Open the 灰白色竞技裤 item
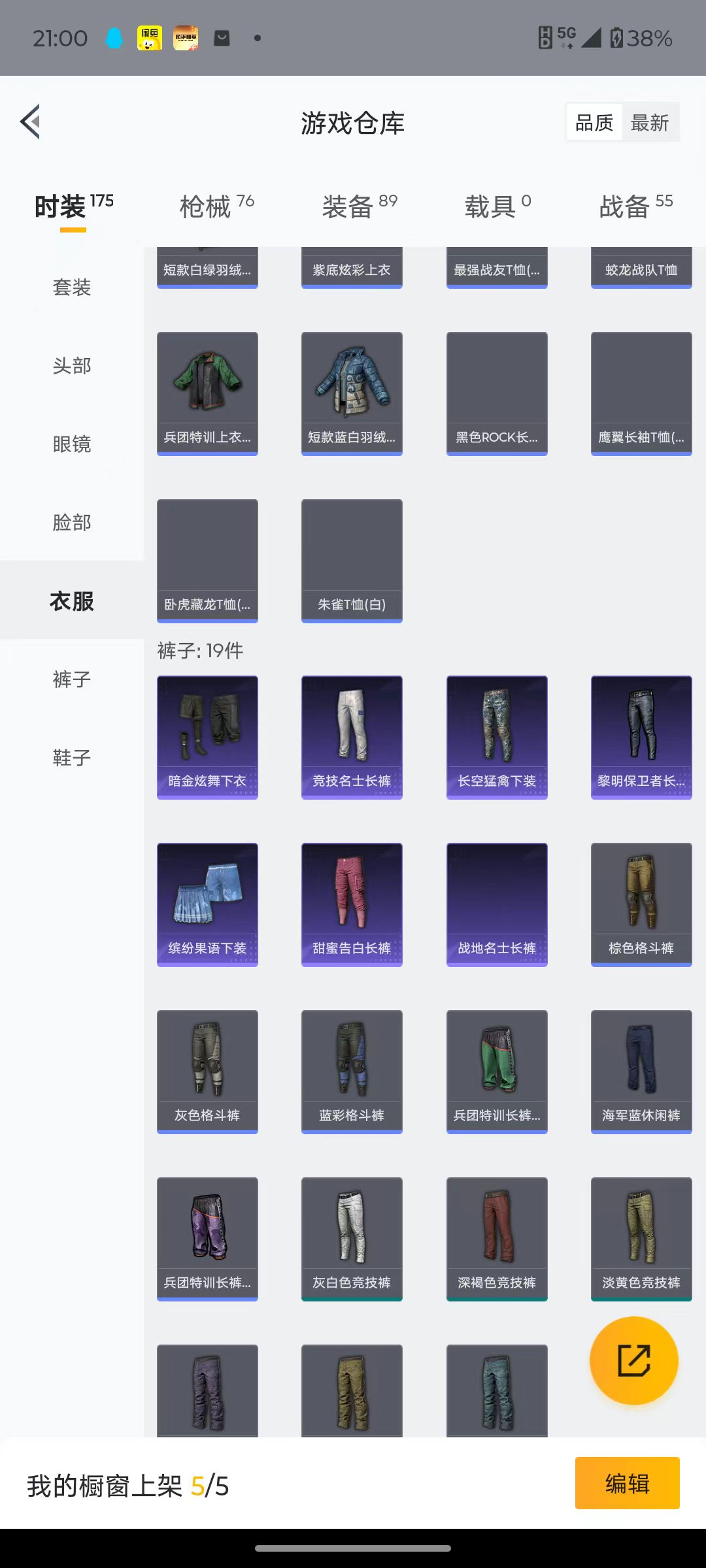 click(x=352, y=1239)
